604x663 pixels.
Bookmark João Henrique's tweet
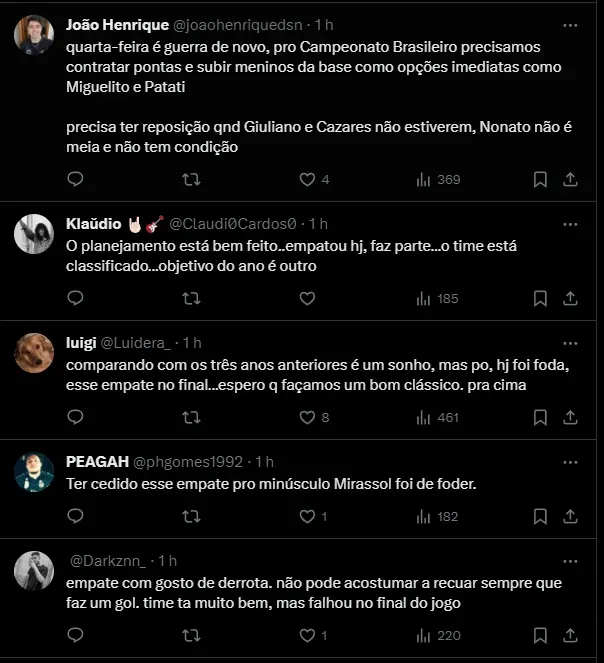(540, 180)
